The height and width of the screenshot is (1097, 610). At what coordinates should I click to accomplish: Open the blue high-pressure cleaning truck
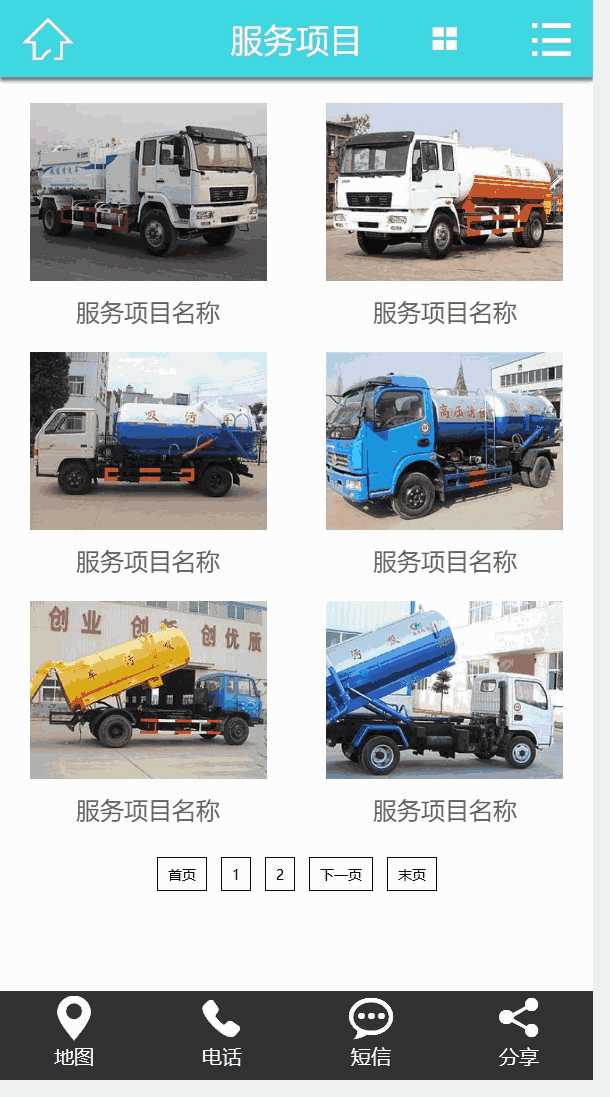(x=444, y=441)
